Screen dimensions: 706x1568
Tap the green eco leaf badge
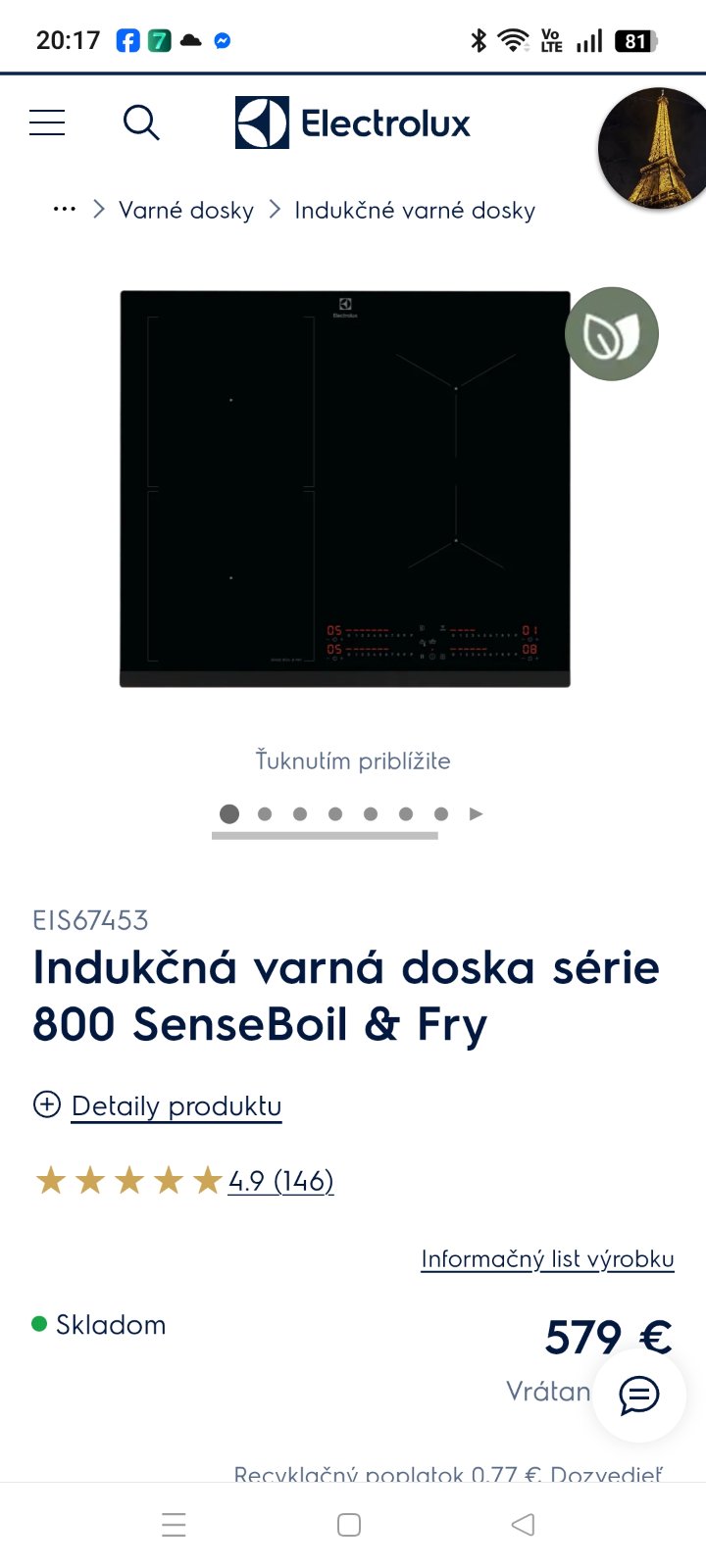(611, 334)
